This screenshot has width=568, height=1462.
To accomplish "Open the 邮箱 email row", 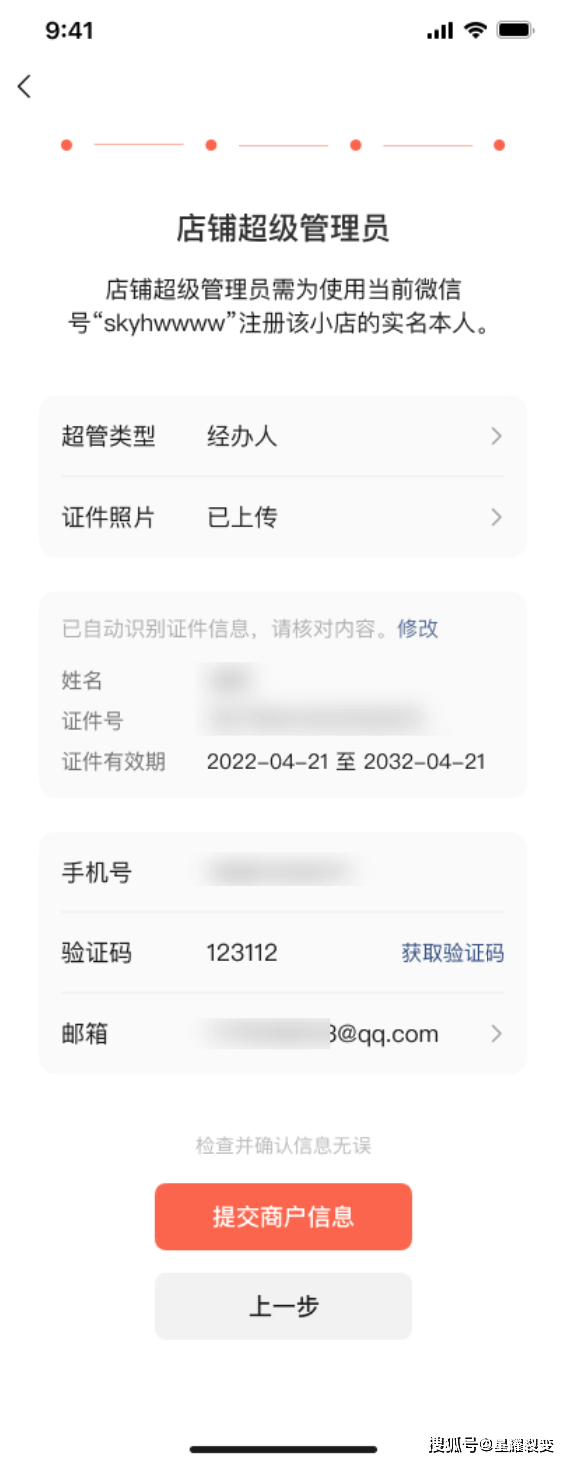I will [283, 1033].
